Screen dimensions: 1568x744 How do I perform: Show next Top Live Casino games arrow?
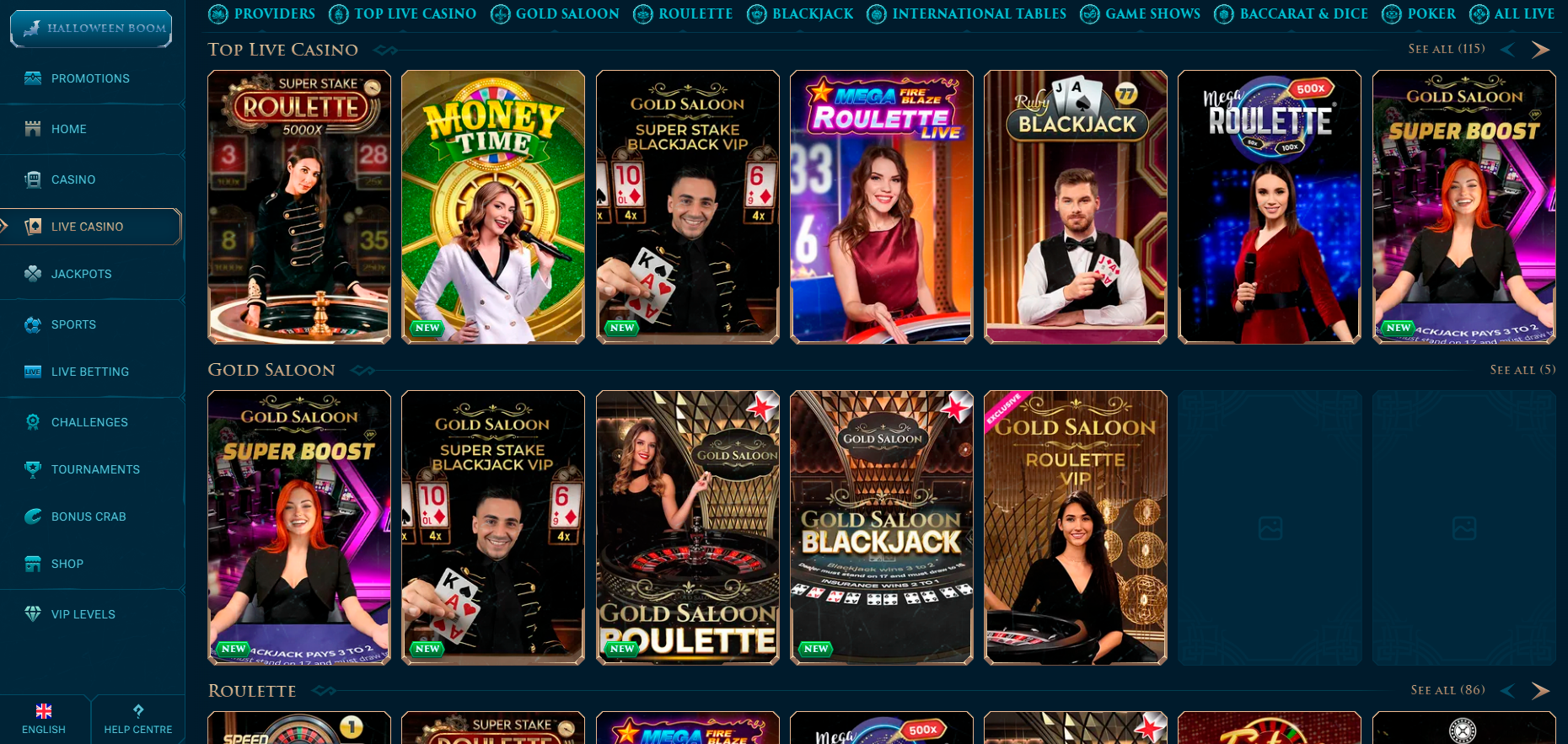[x=1541, y=50]
